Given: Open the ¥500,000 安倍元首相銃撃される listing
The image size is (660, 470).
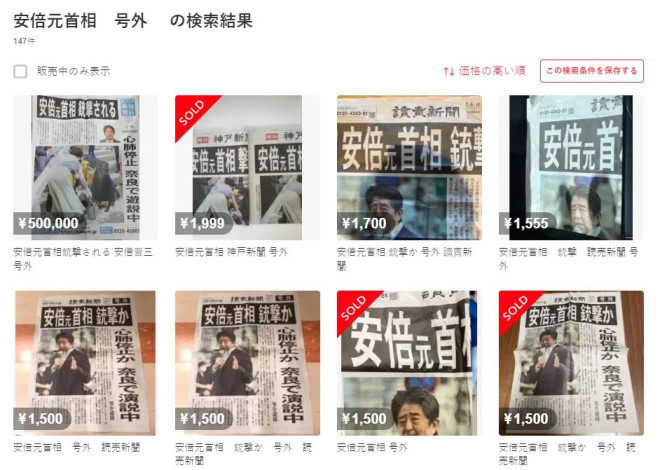Looking at the screenshot, I should 85,167.
